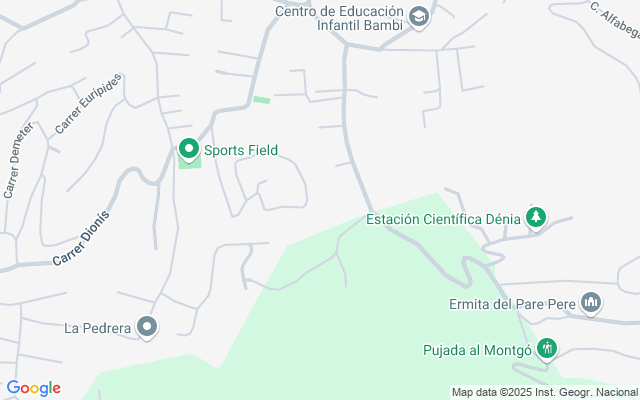
Task: Tap the Pujada al Montgó hiking marker
Action: (x=546, y=349)
